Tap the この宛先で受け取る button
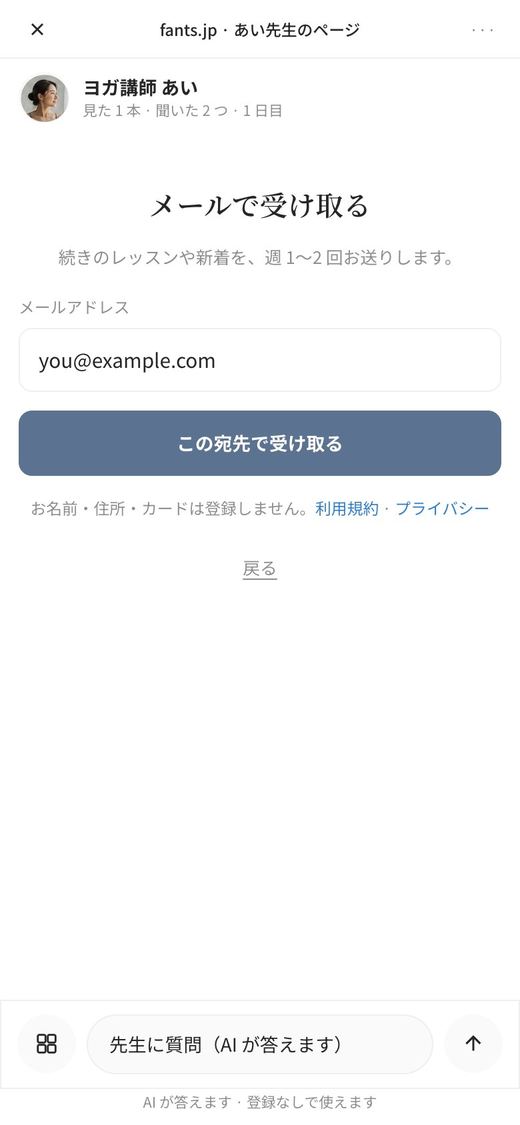This screenshot has height=1125, width=520. point(260,443)
